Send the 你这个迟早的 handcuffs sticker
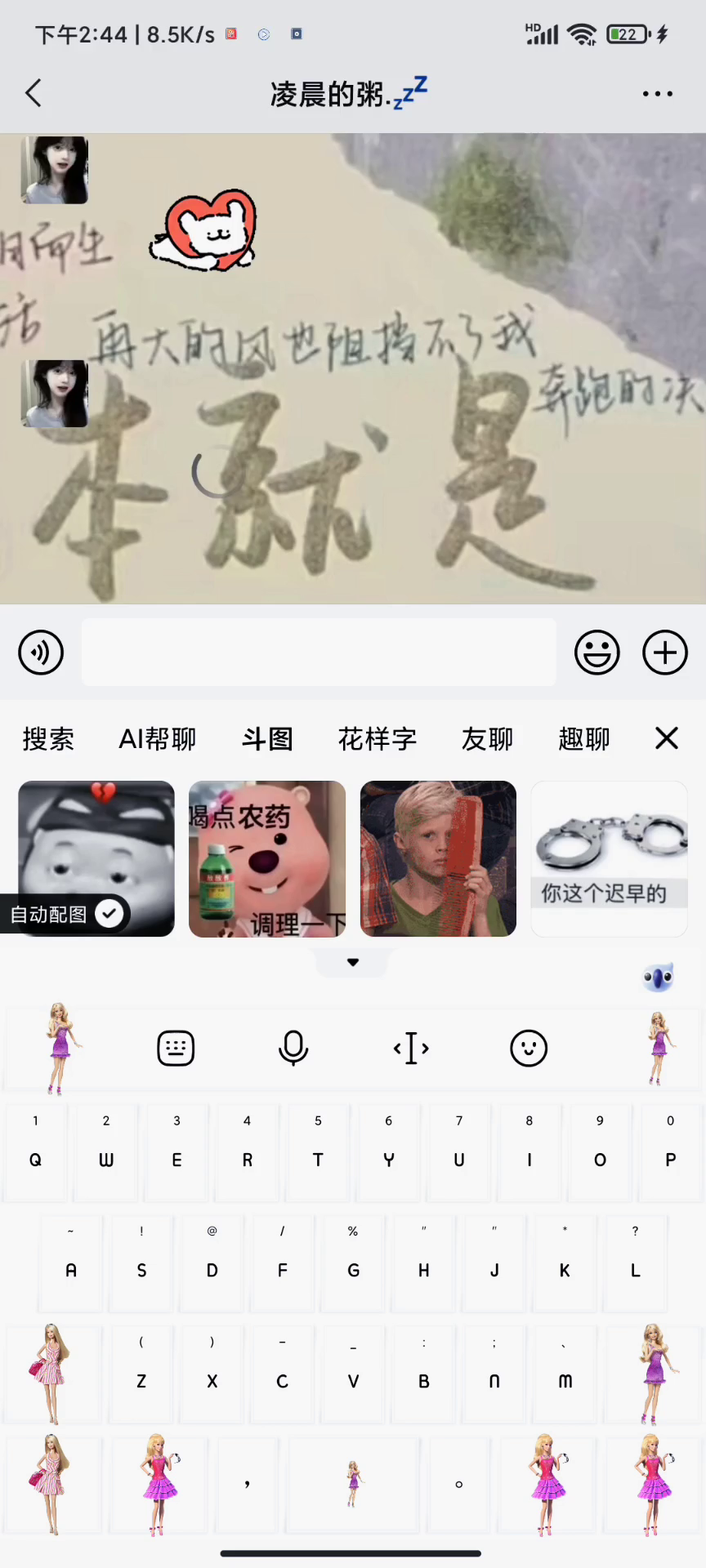Image resolution: width=706 pixels, height=1568 pixels. click(609, 858)
